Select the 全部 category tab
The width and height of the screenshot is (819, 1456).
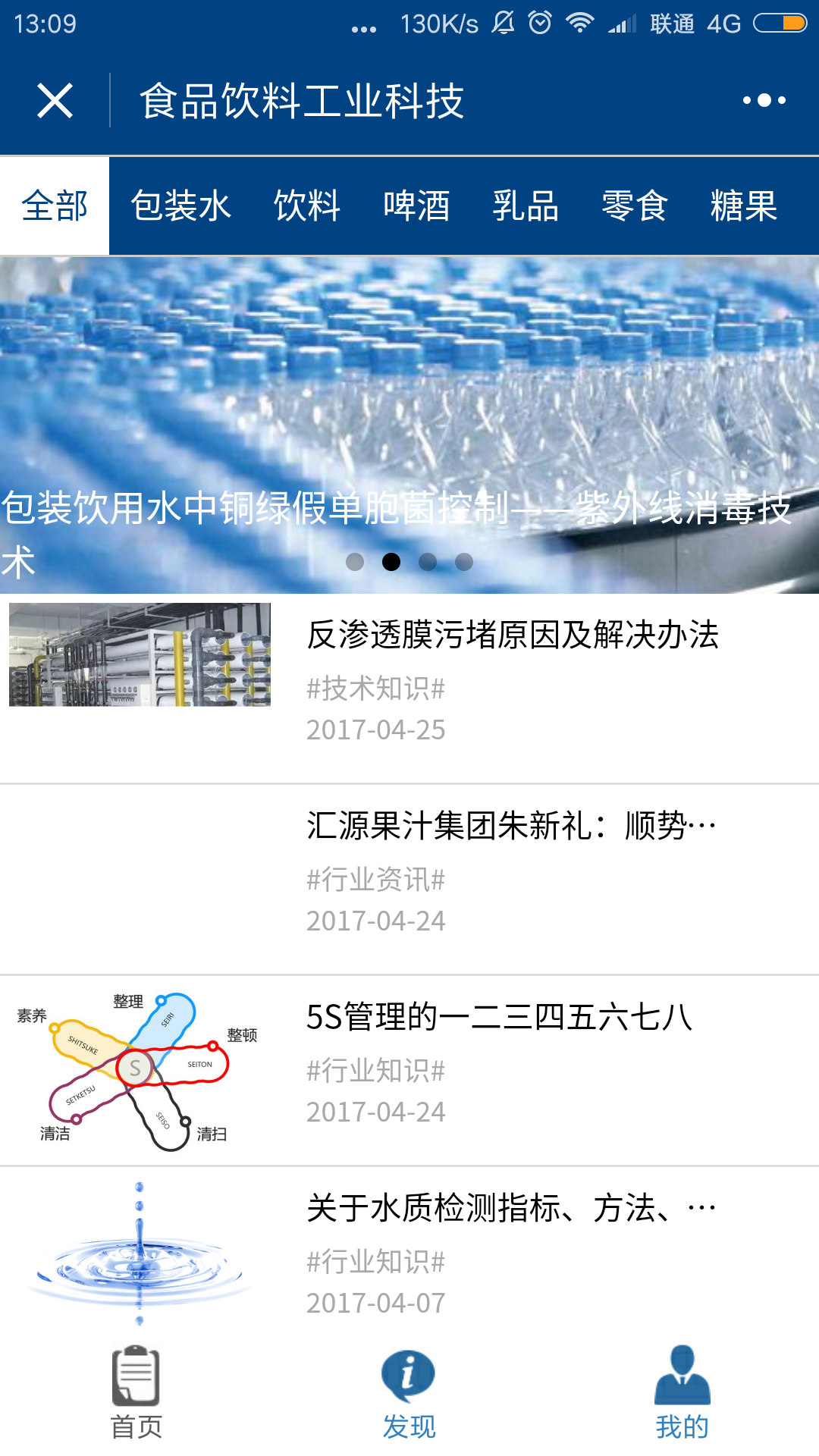click(x=55, y=206)
